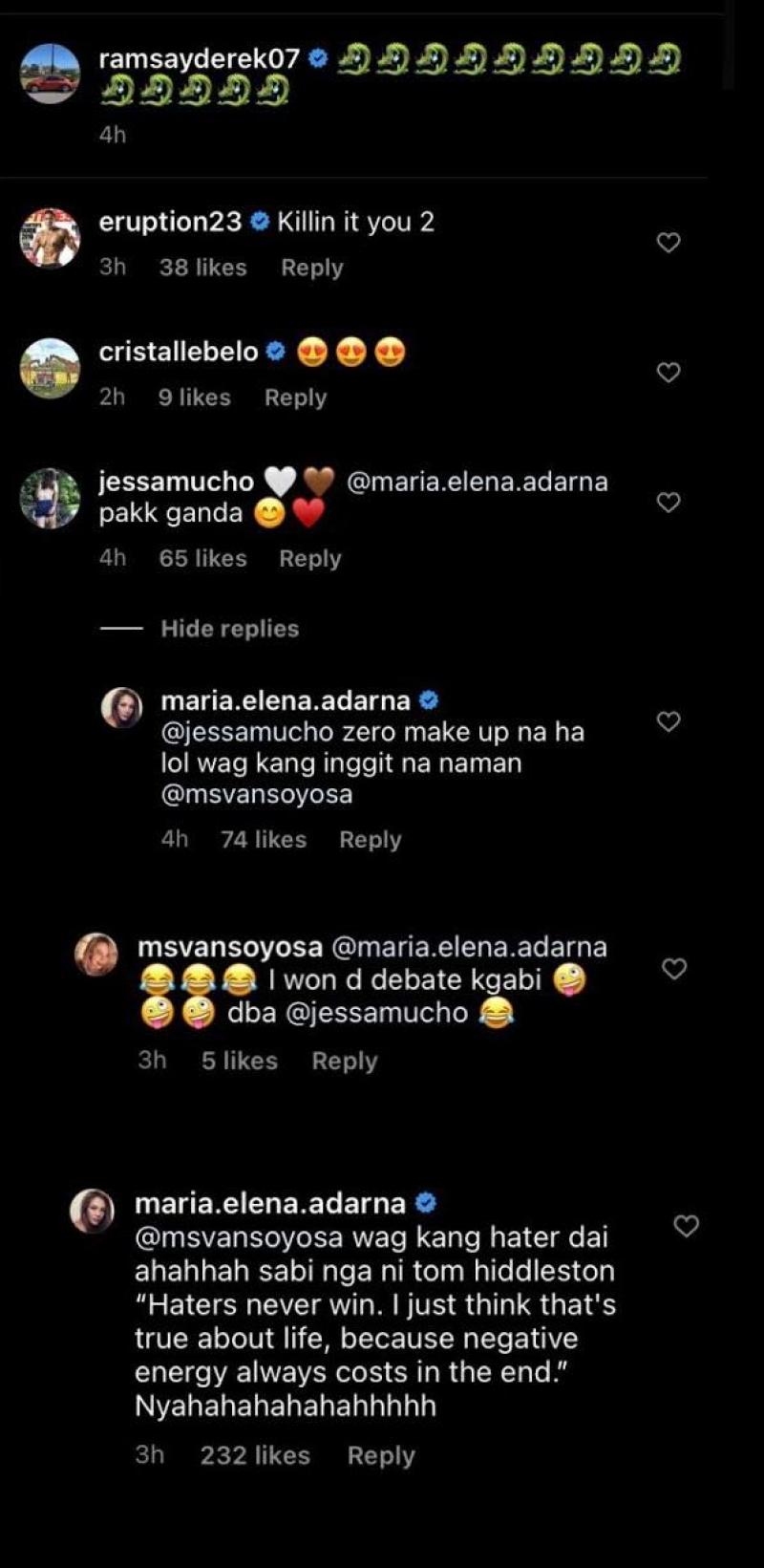Reply to msvansoyosa's comment
The height and width of the screenshot is (1568, 764).
tap(344, 1061)
